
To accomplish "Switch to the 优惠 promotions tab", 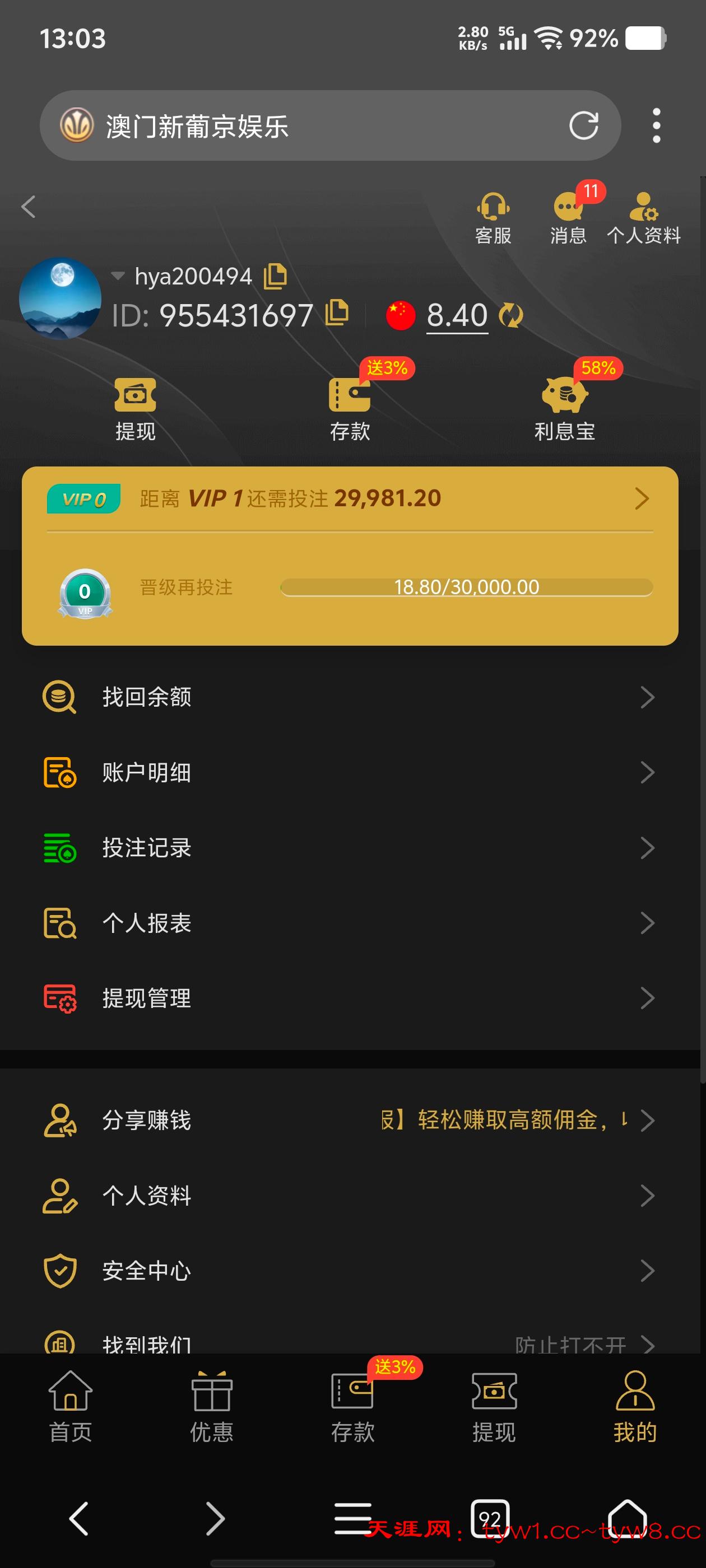I will click(x=211, y=1407).
